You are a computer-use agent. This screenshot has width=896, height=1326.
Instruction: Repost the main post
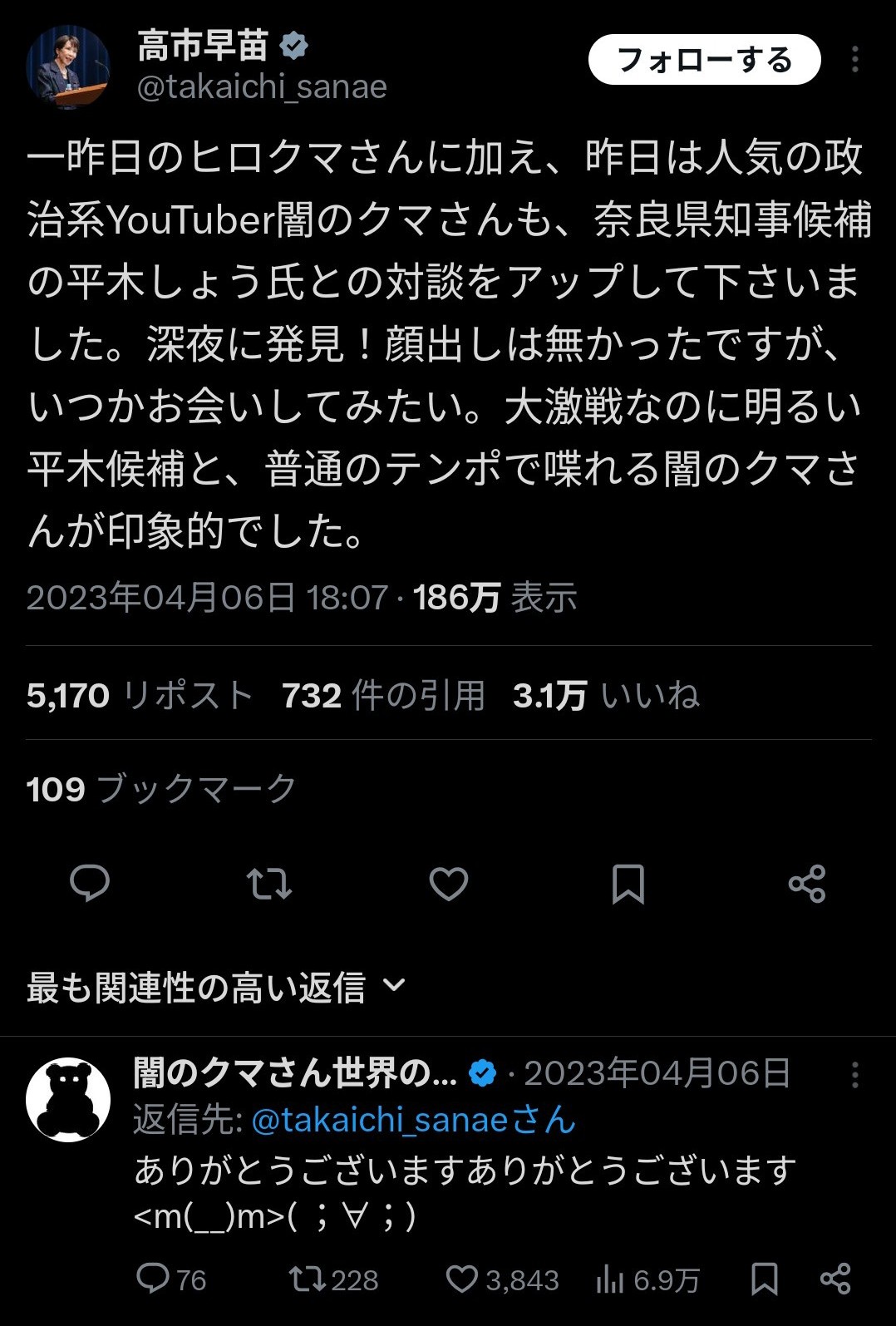269,883
